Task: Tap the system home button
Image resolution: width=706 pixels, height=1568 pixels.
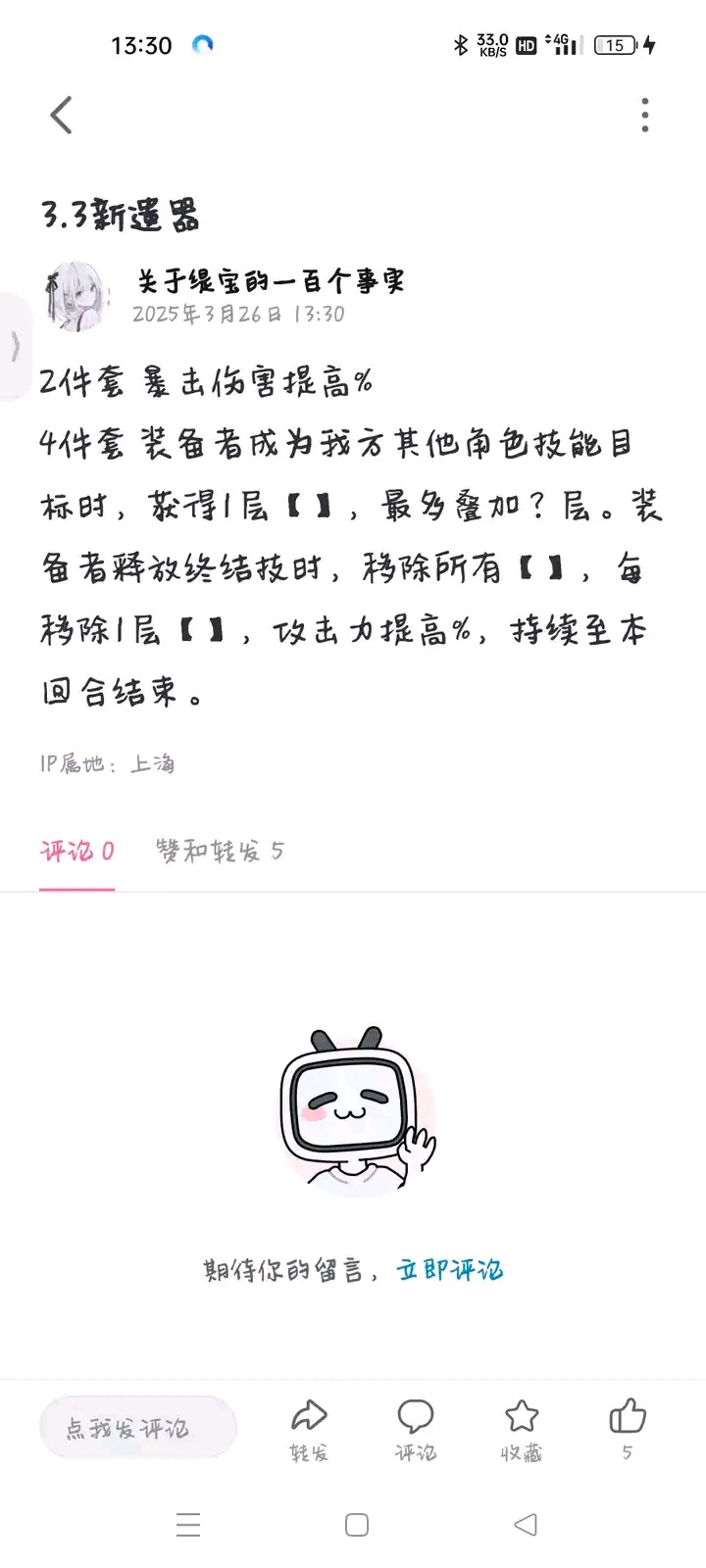Action: click(x=357, y=1525)
